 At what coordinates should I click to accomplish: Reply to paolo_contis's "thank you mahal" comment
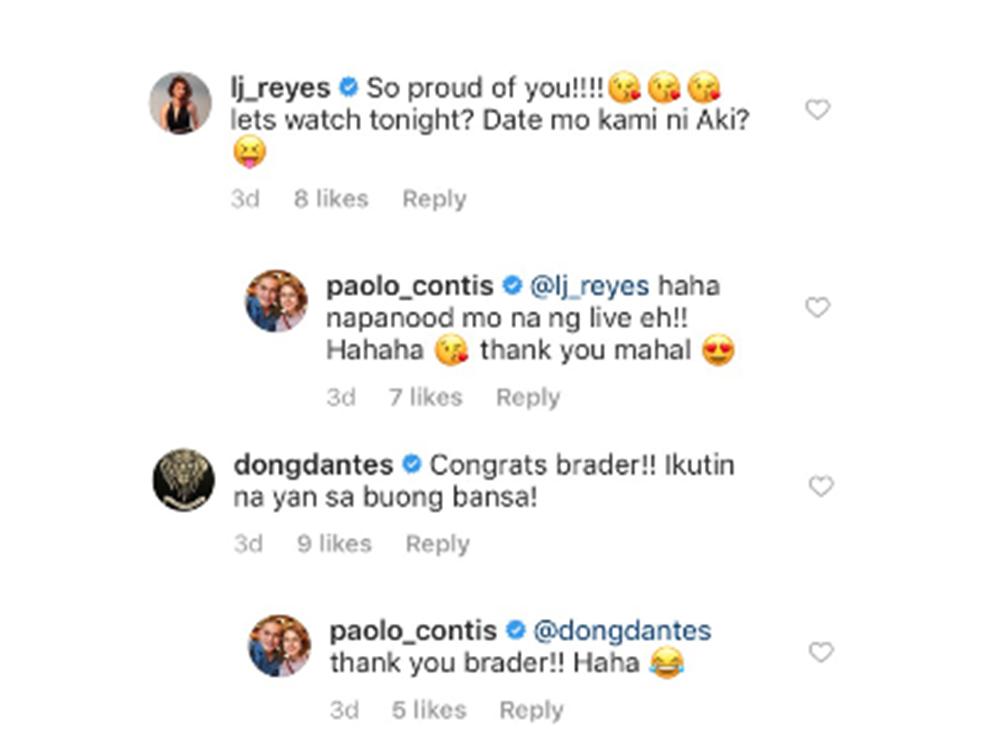coord(528,397)
